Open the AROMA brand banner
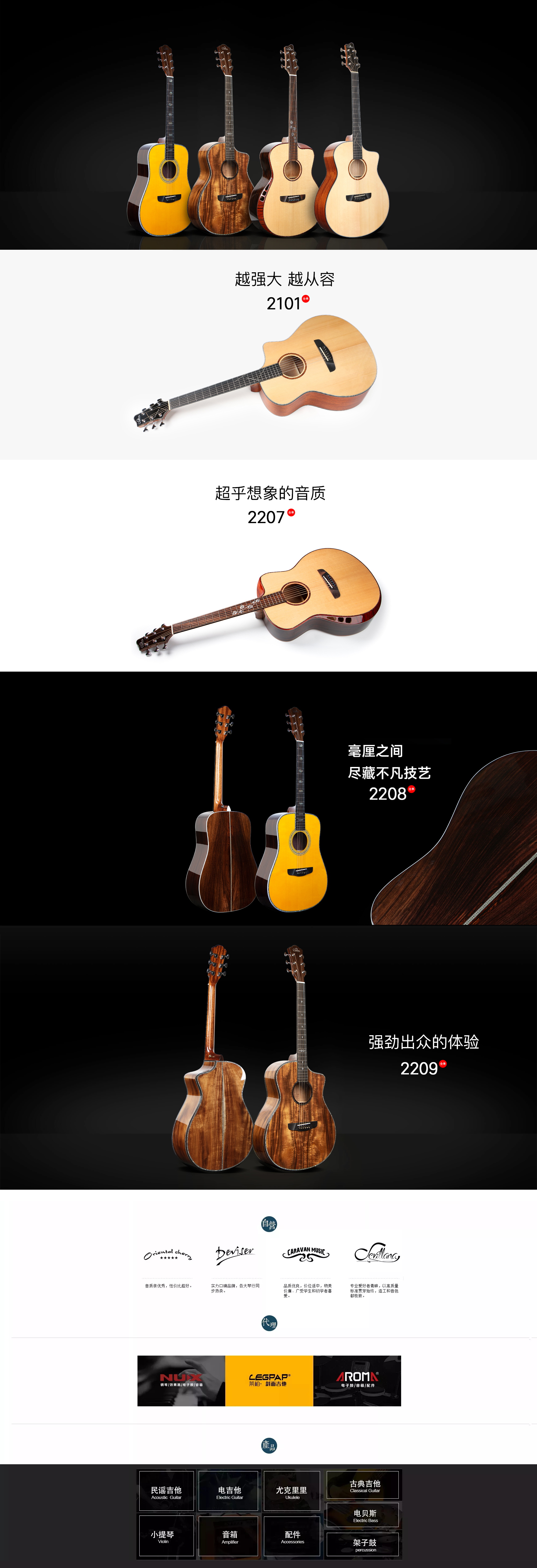The height and width of the screenshot is (1568, 537). pyautogui.click(x=357, y=1380)
